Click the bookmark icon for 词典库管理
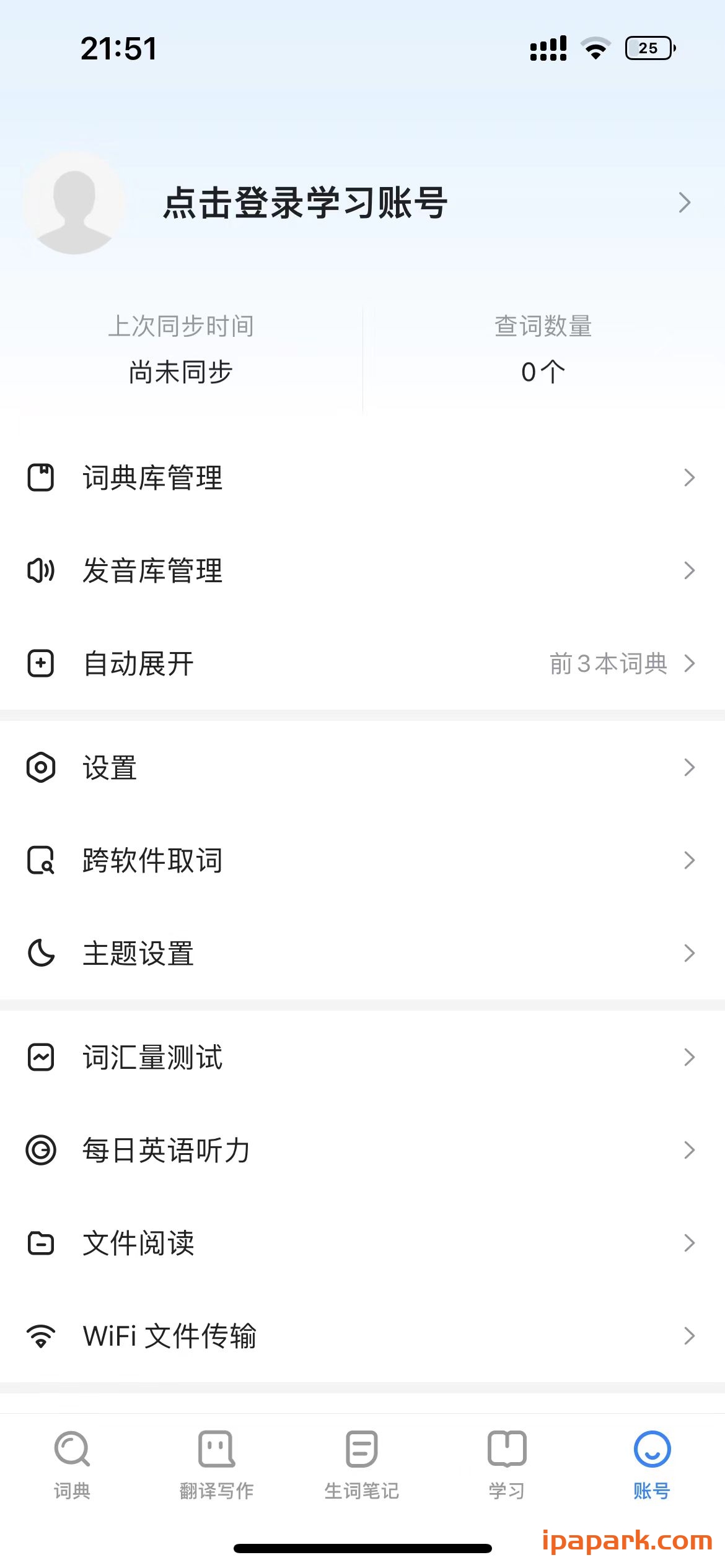 (40, 477)
